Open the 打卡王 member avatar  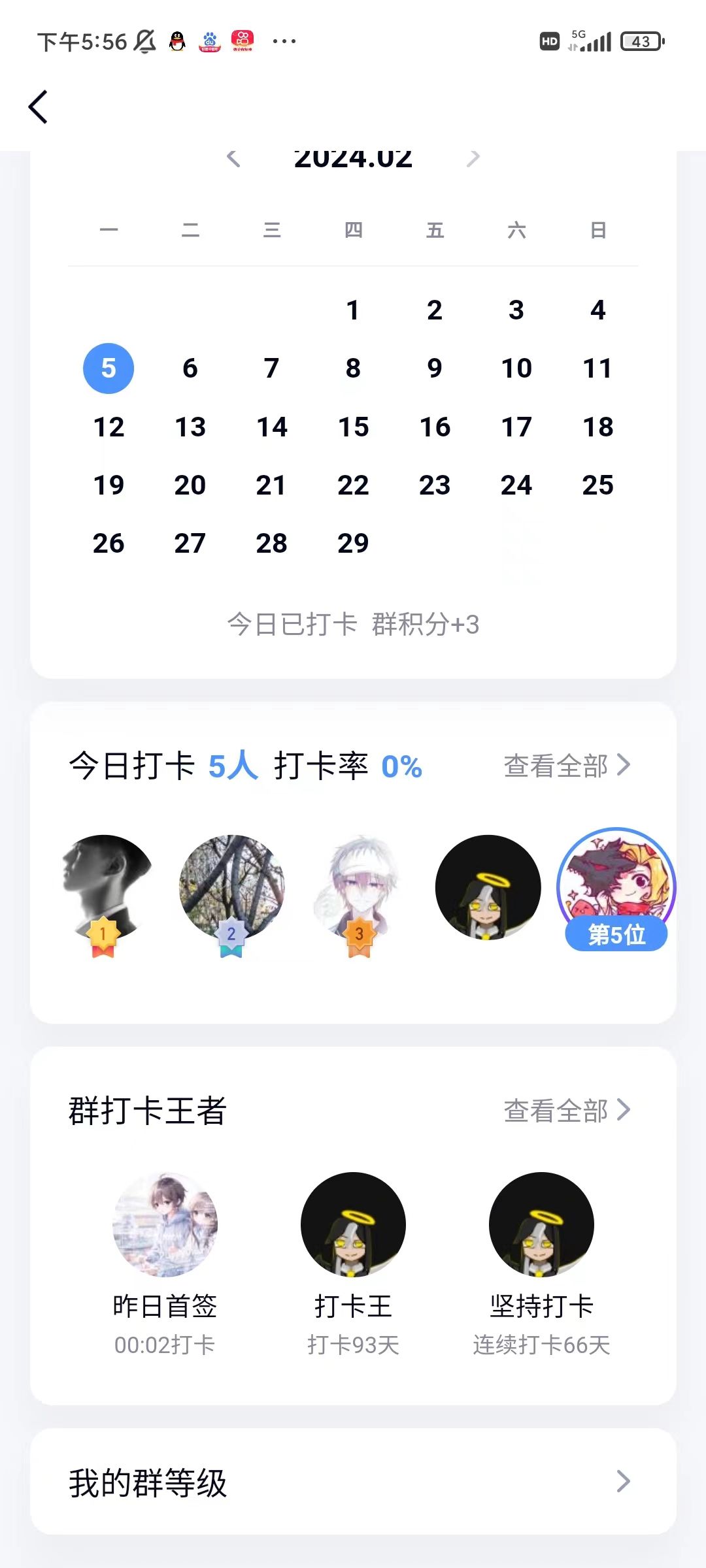point(353,1224)
